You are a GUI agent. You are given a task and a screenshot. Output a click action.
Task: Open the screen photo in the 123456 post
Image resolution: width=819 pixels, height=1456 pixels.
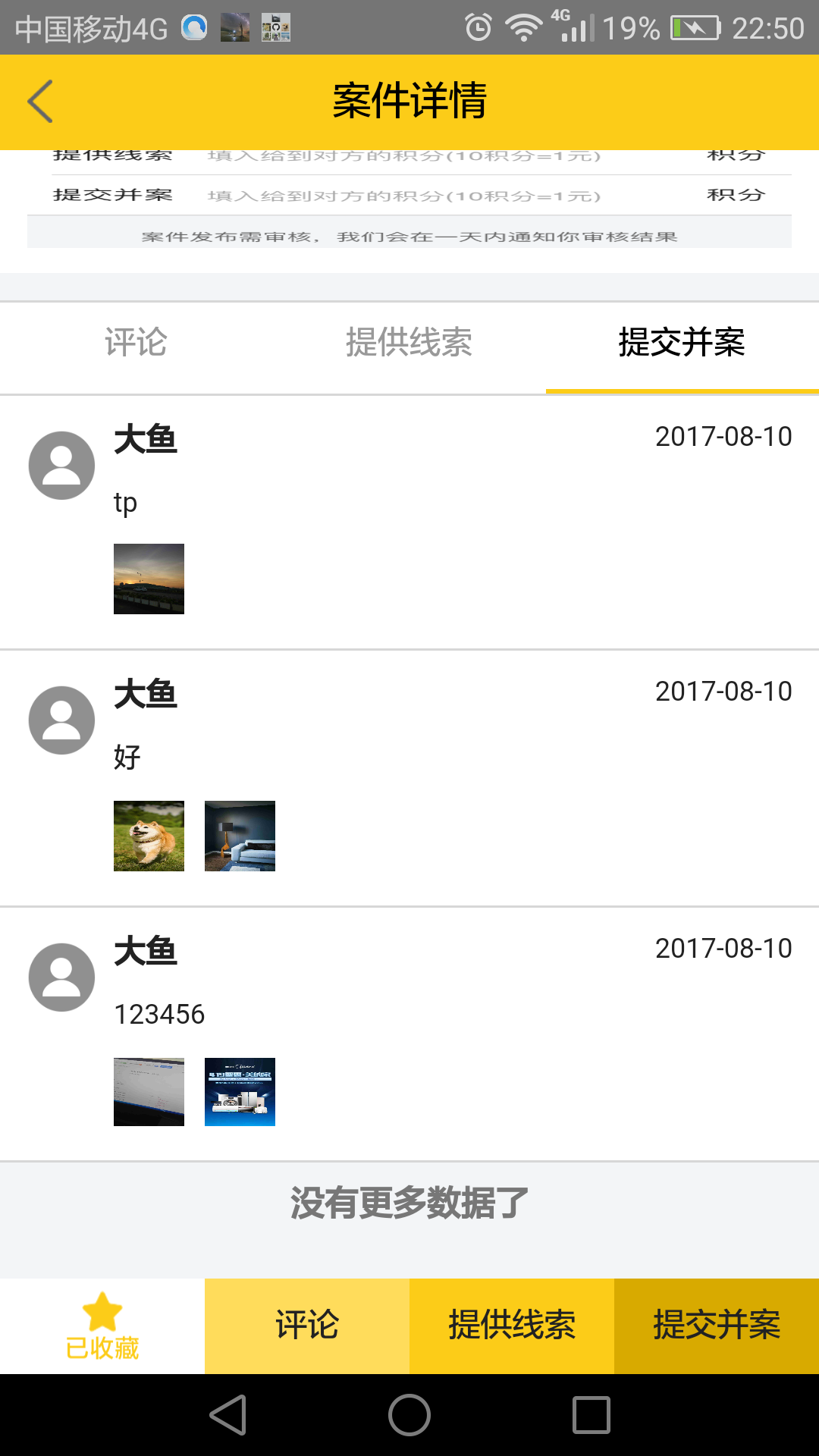pos(149,1092)
